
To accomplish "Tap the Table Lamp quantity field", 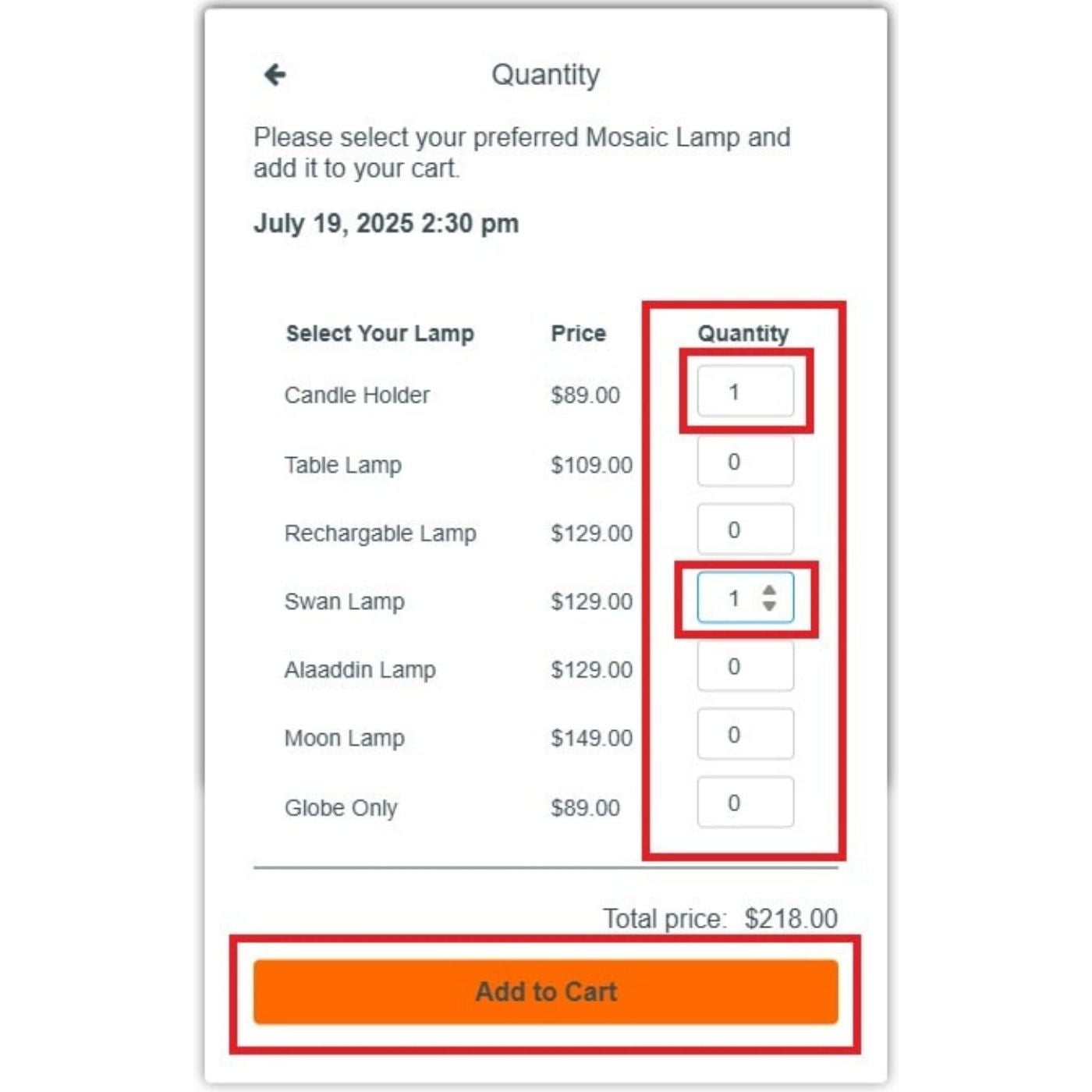I will click(x=745, y=462).
